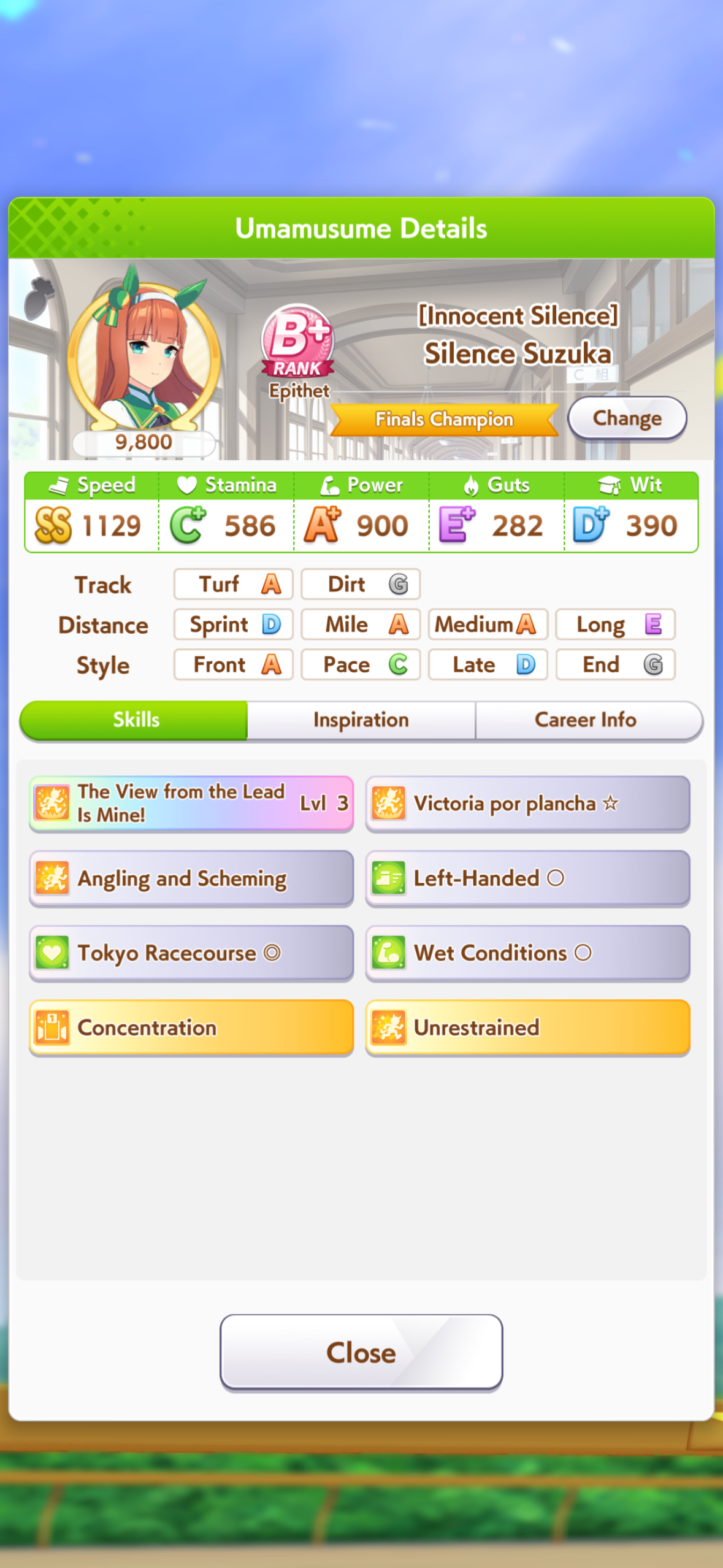Show Left-Handed skill info

(x=528, y=878)
